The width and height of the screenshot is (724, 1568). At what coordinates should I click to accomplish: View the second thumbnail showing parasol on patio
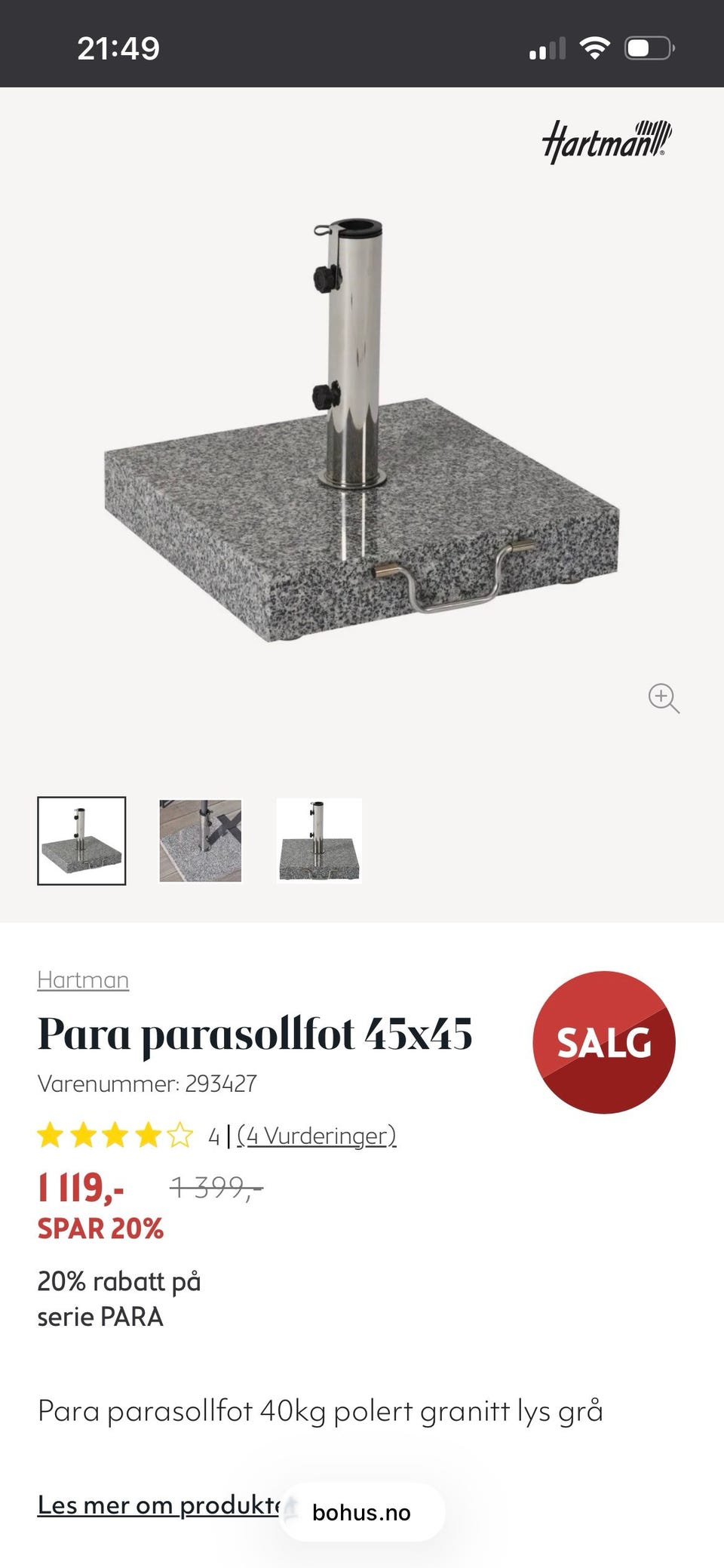click(201, 841)
